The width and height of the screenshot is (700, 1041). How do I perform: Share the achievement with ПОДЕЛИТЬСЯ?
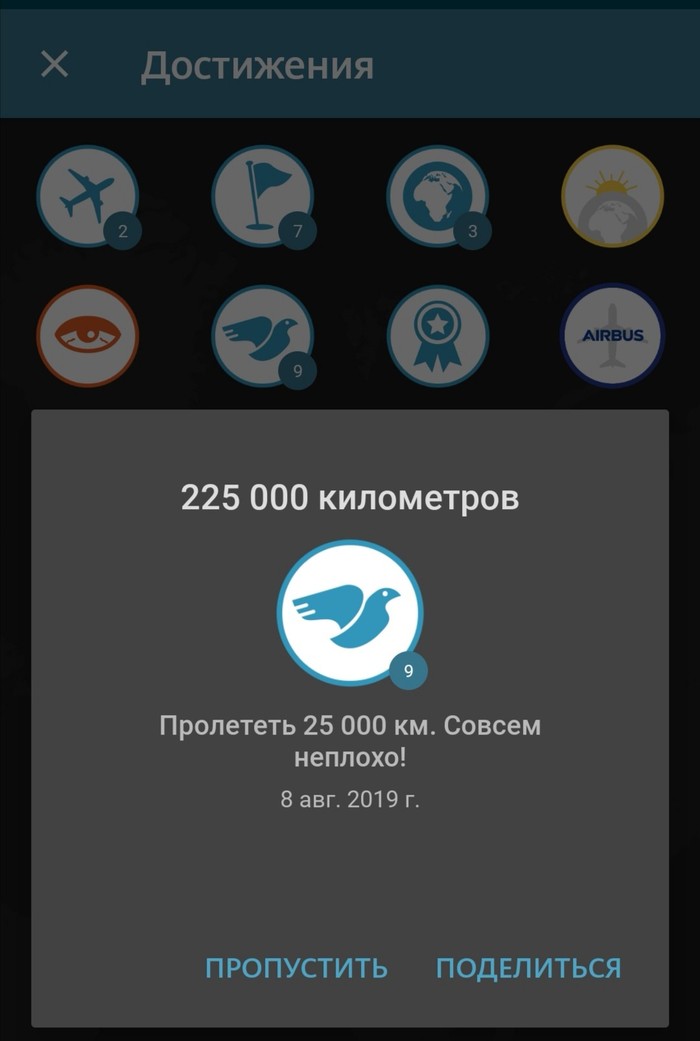click(528, 968)
